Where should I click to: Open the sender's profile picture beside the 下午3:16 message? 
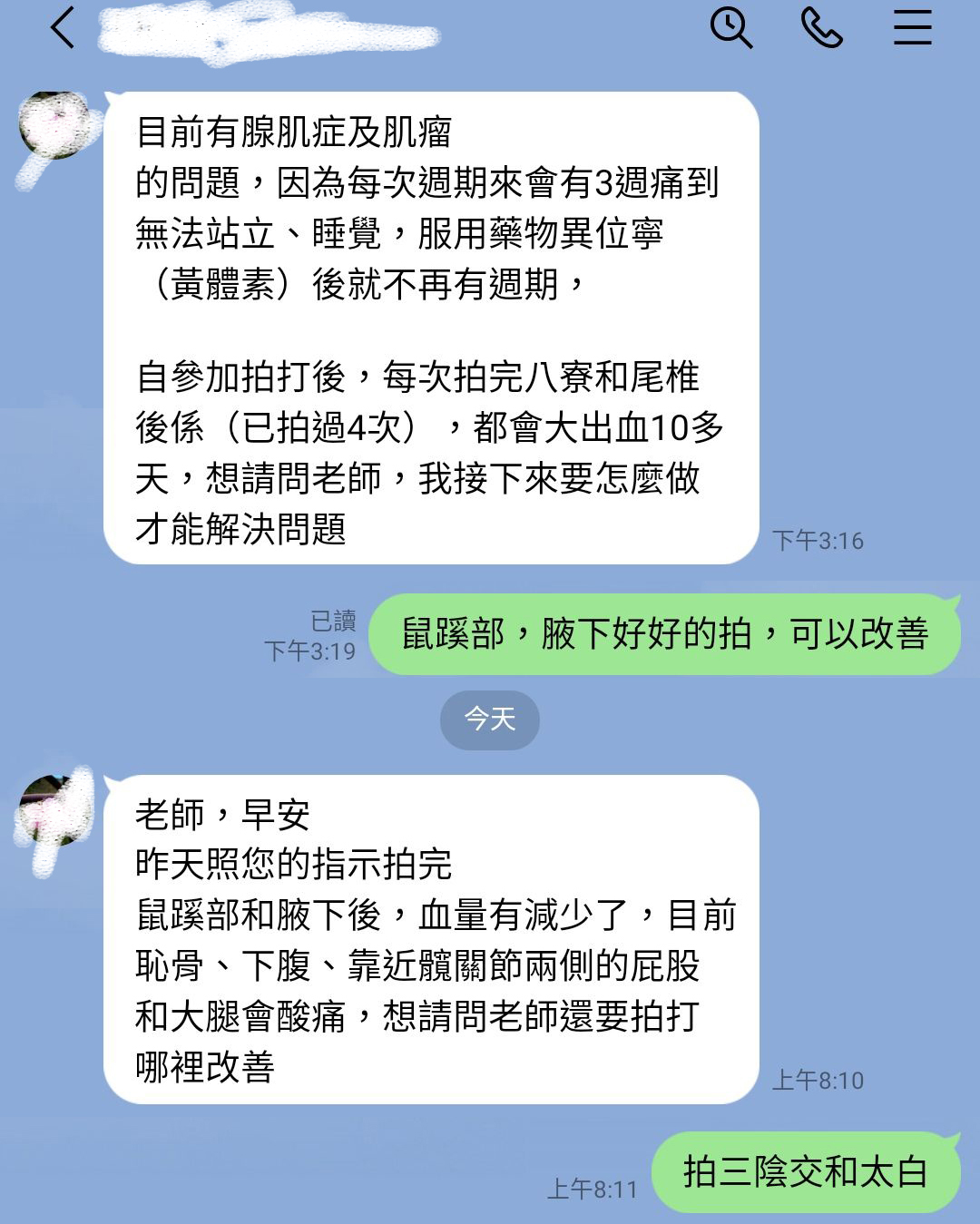pyautogui.click(x=54, y=127)
